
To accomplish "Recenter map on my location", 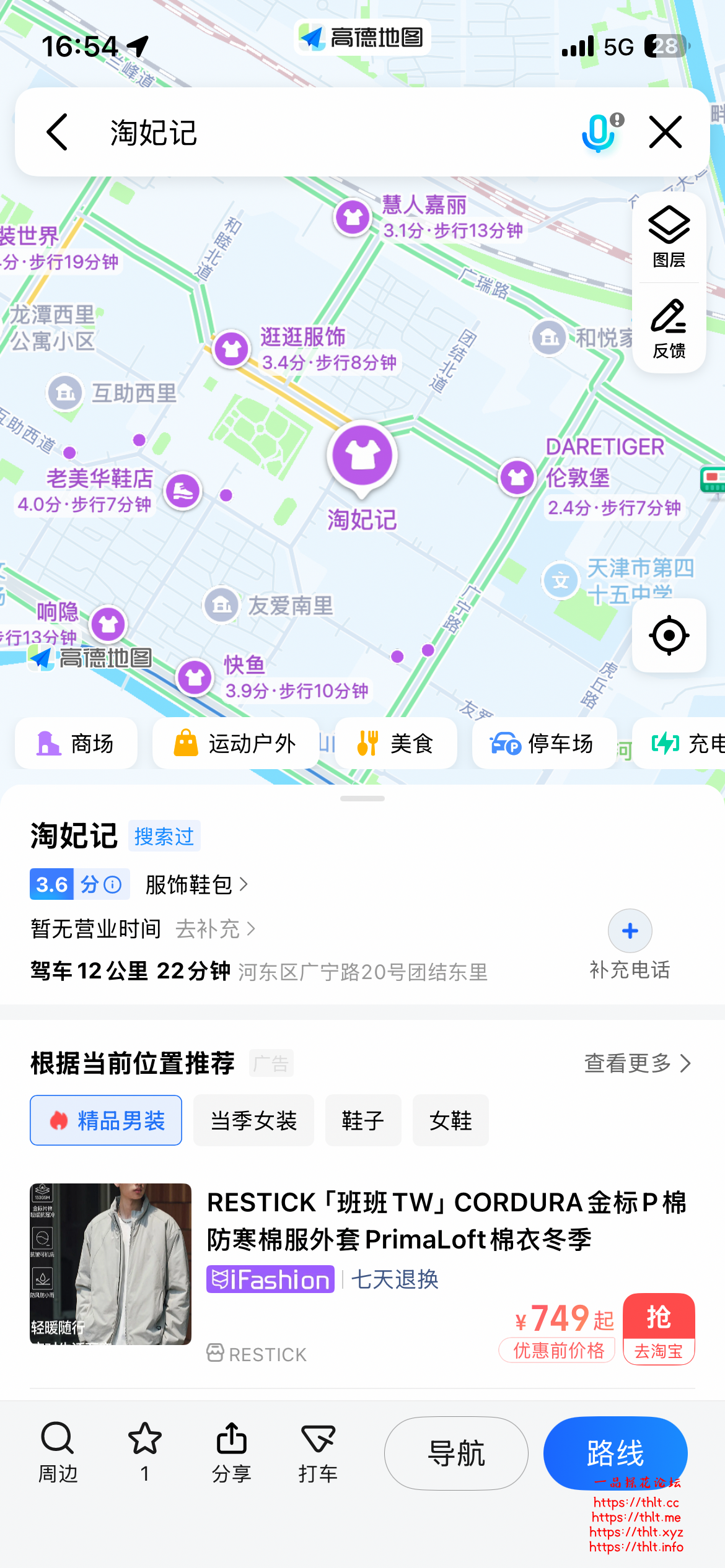I will (x=669, y=635).
